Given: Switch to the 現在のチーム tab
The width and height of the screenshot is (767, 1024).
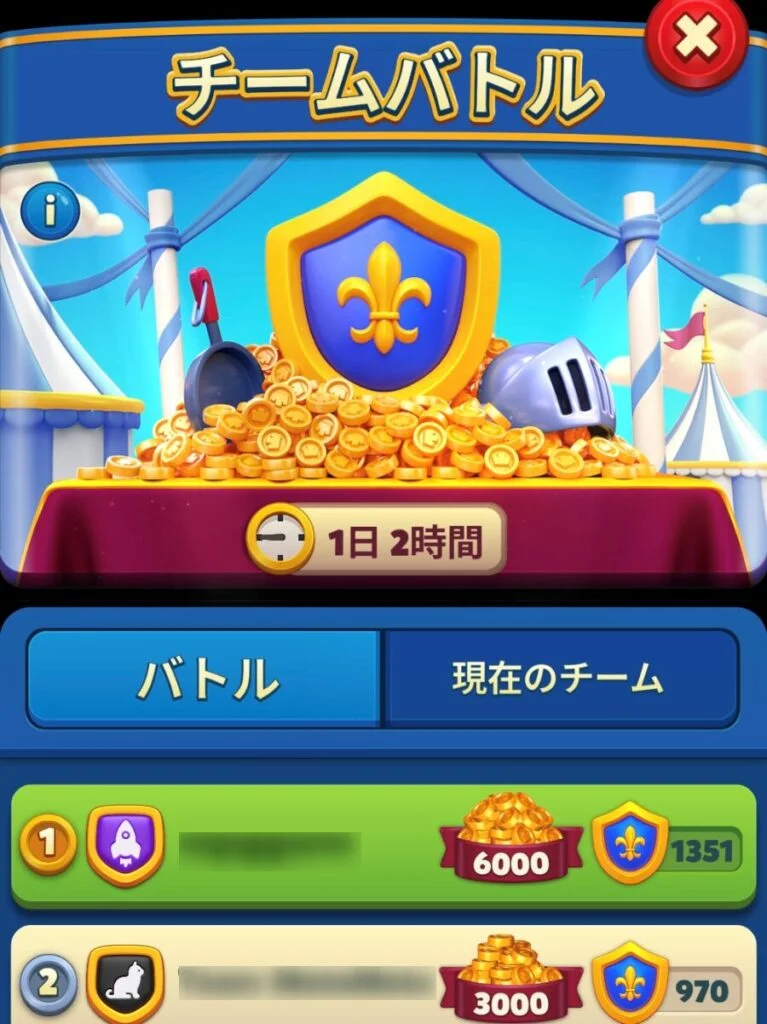Looking at the screenshot, I should tap(560, 679).
